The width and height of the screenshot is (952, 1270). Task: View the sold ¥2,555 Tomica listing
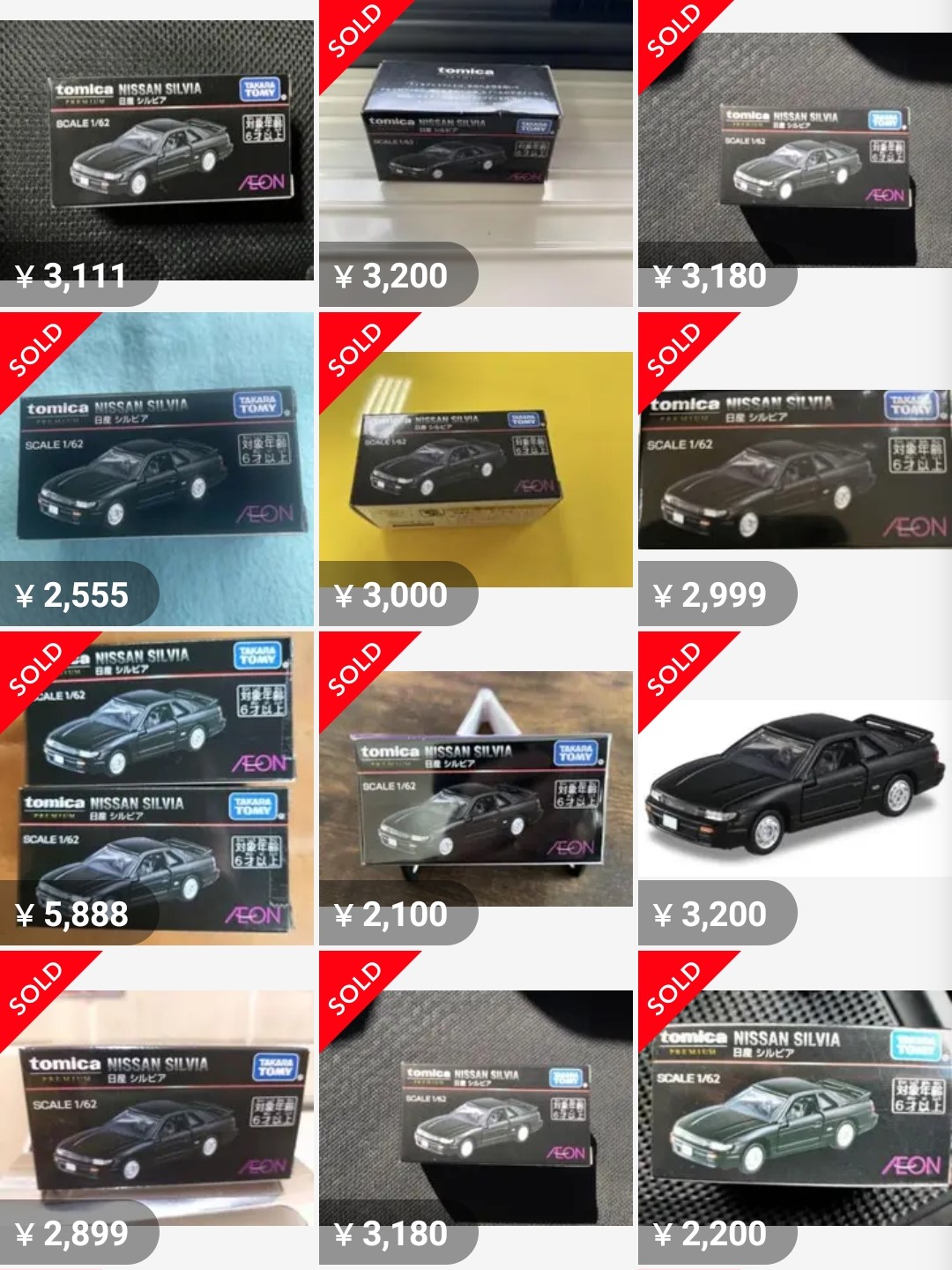[156, 467]
